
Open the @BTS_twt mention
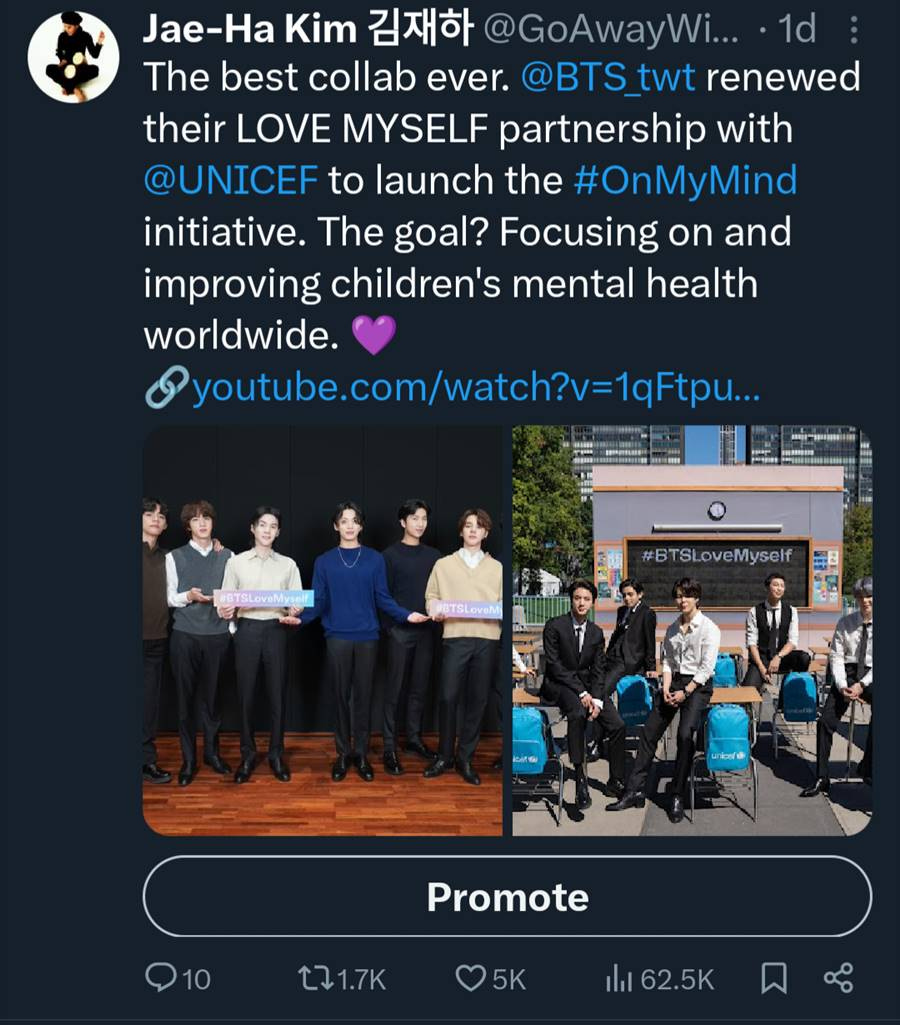click(x=608, y=77)
